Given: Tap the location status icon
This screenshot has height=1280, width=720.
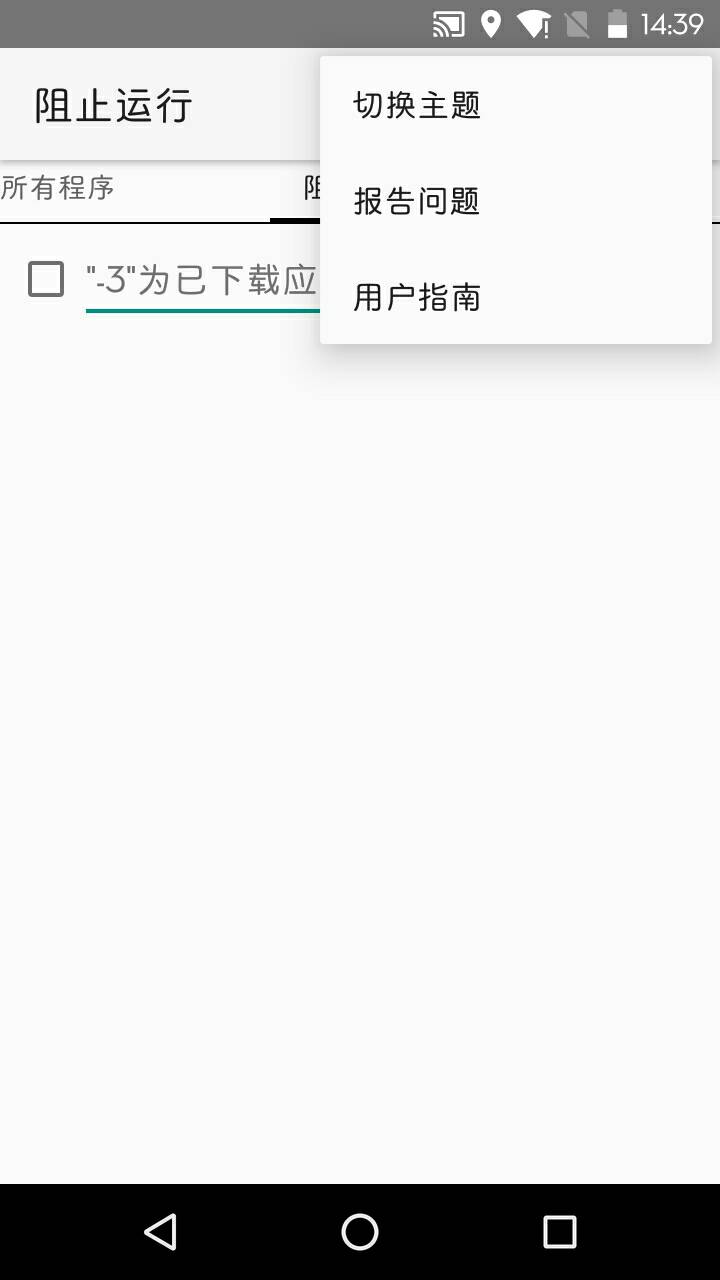Looking at the screenshot, I should tap(490, 24).
